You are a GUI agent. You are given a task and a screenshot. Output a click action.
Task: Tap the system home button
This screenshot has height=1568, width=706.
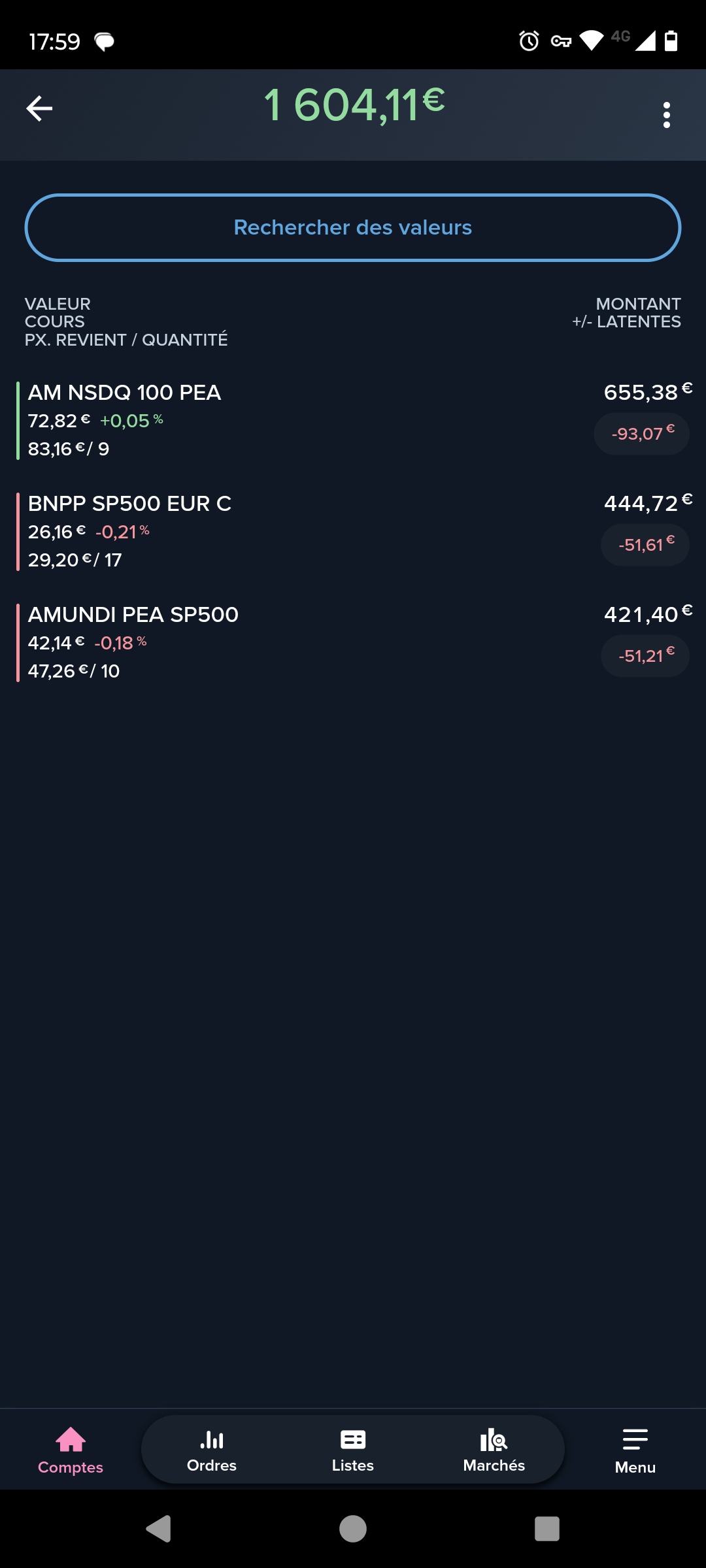tap(353, 1529)
